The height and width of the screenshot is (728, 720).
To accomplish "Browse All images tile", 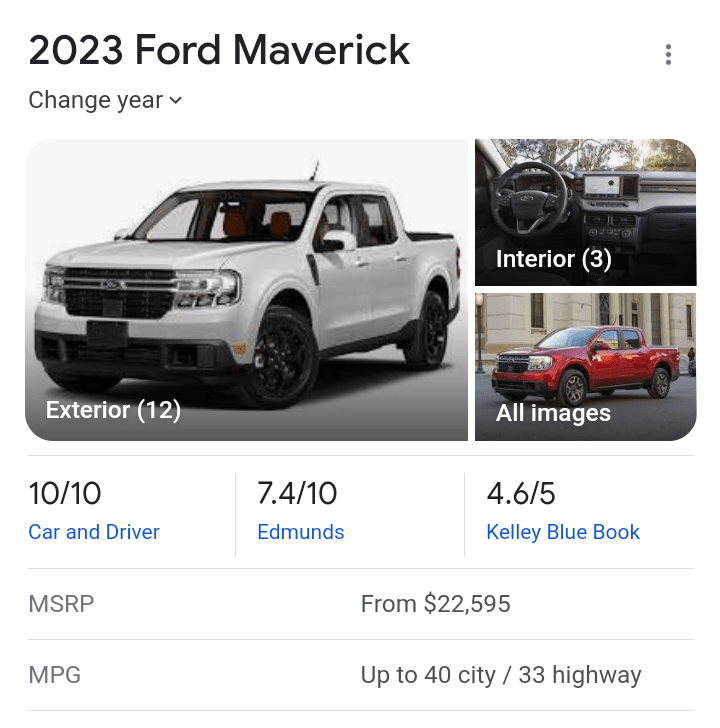I will (585, 366).
